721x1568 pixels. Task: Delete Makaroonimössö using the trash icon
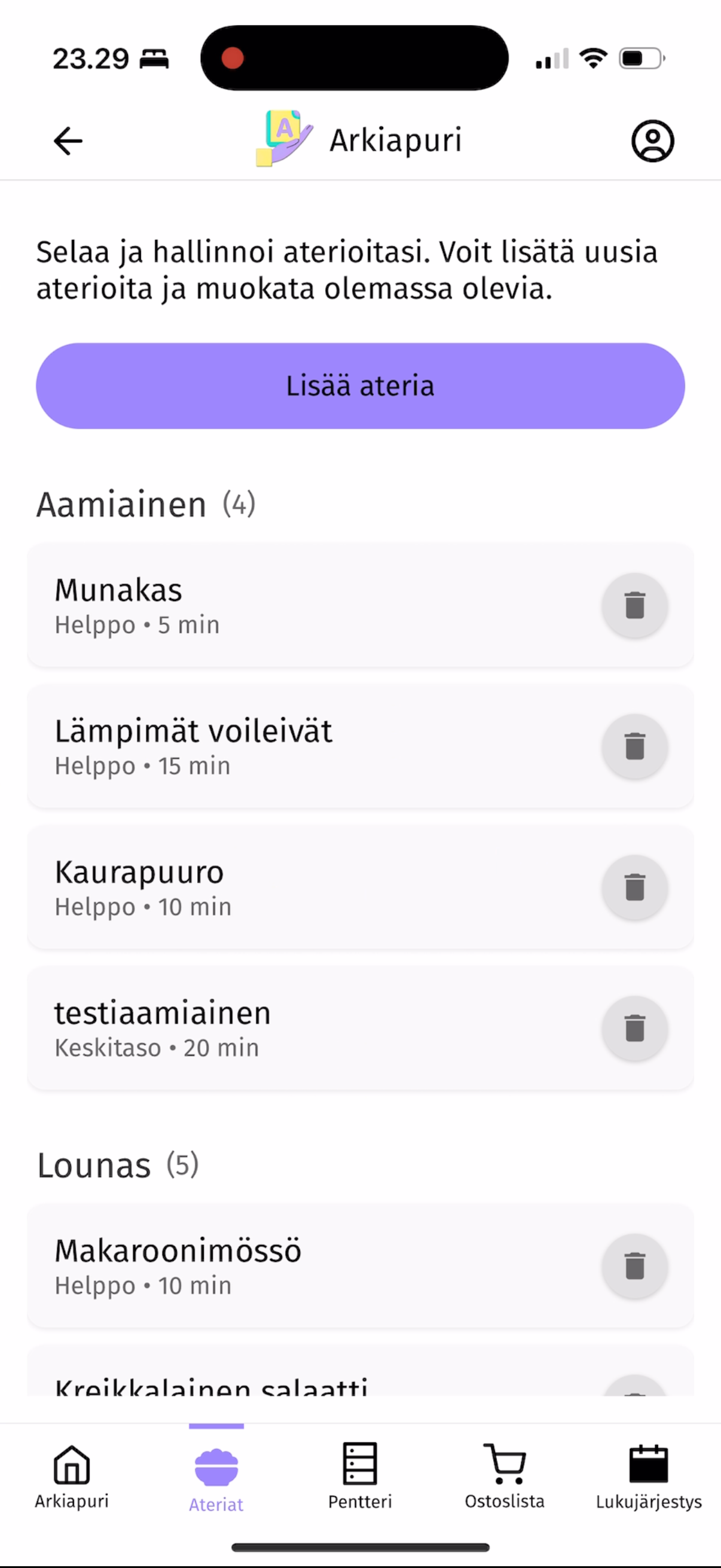(634, 1267)
